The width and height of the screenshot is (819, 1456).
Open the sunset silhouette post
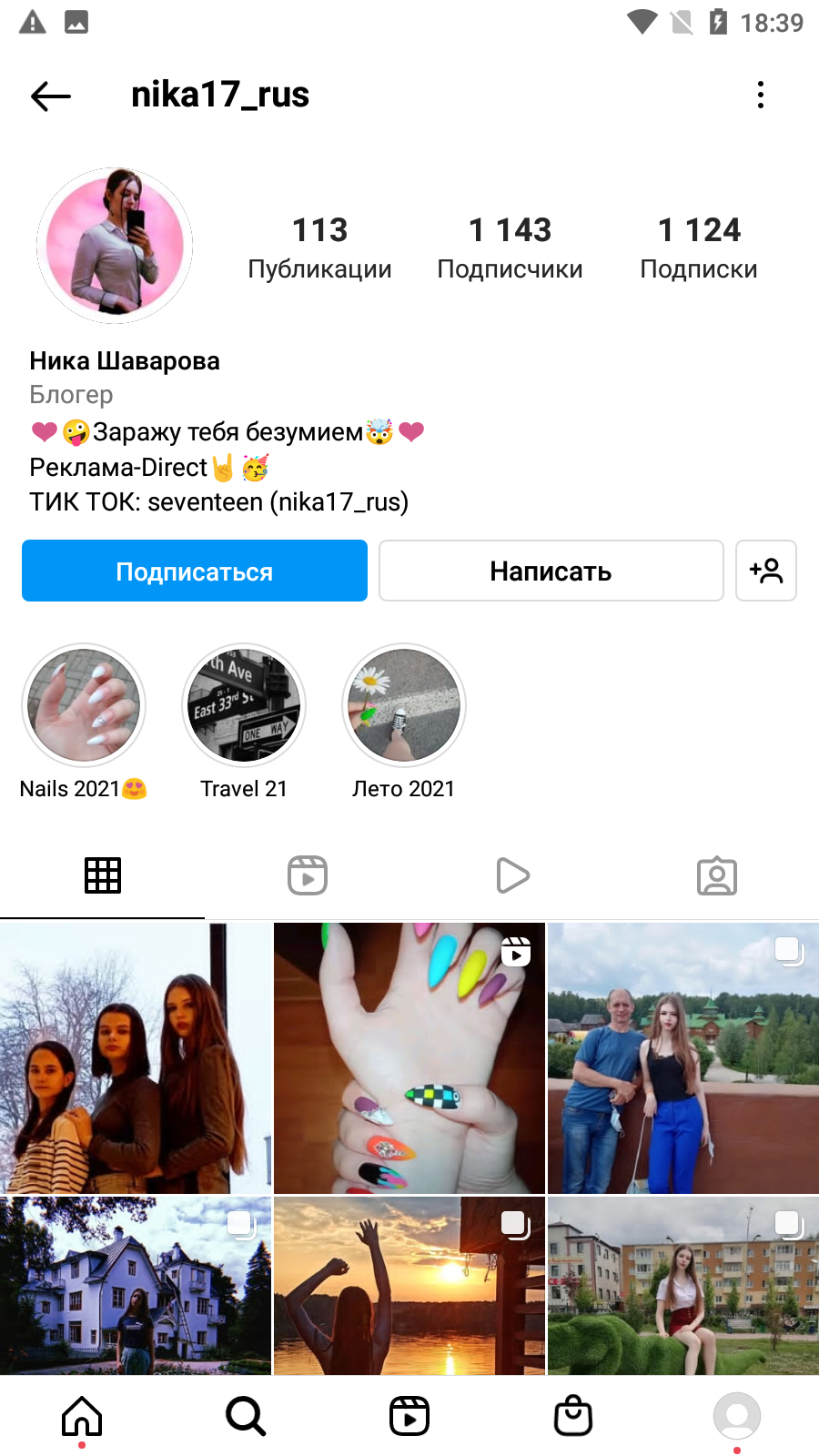click(409, 1285)
